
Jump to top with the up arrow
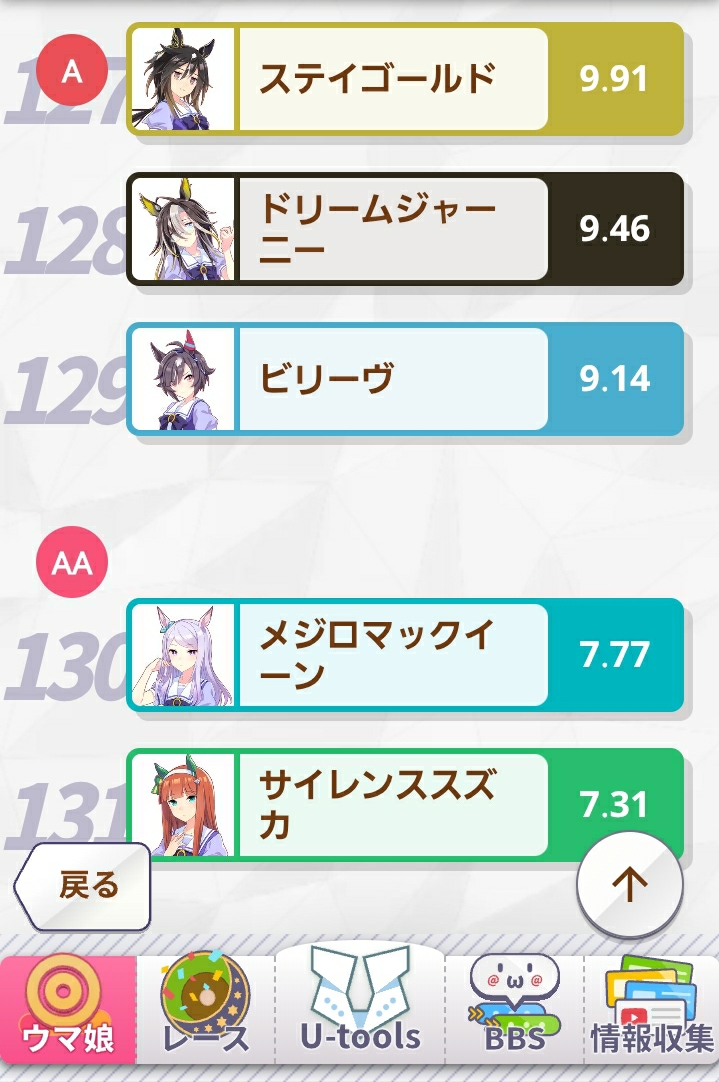(630, 884)
